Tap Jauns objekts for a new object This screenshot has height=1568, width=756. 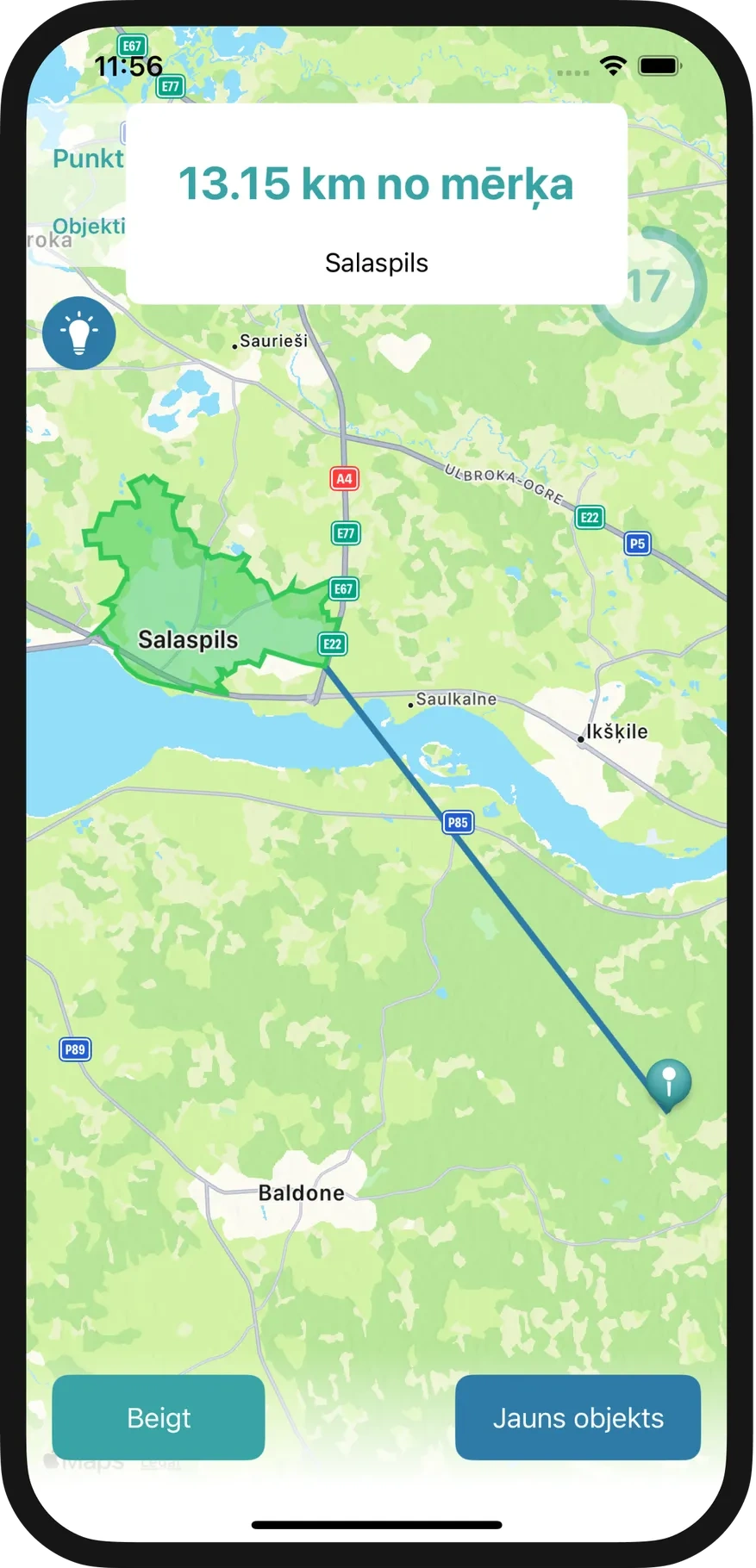tap(578, 1417)
